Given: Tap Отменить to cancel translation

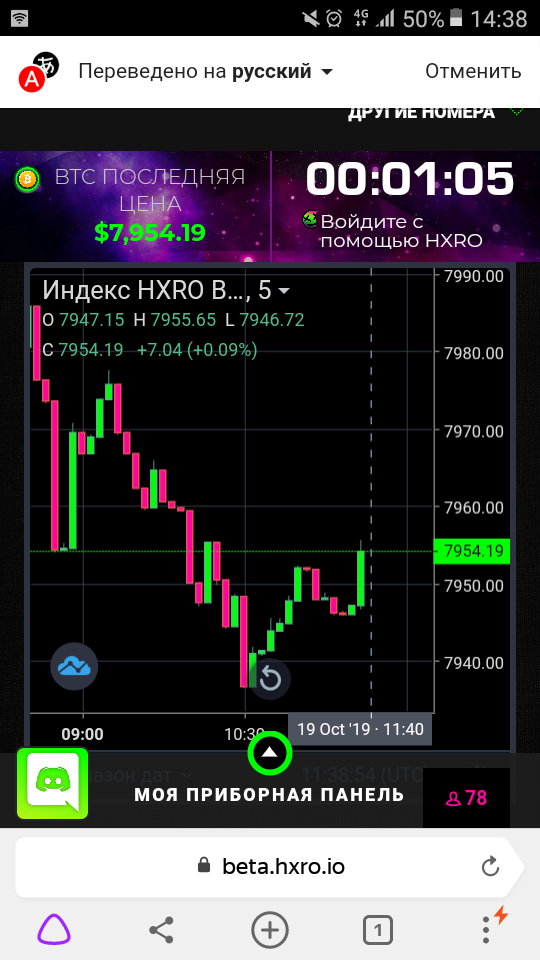Looking at the screenshot, I should 473,72.
